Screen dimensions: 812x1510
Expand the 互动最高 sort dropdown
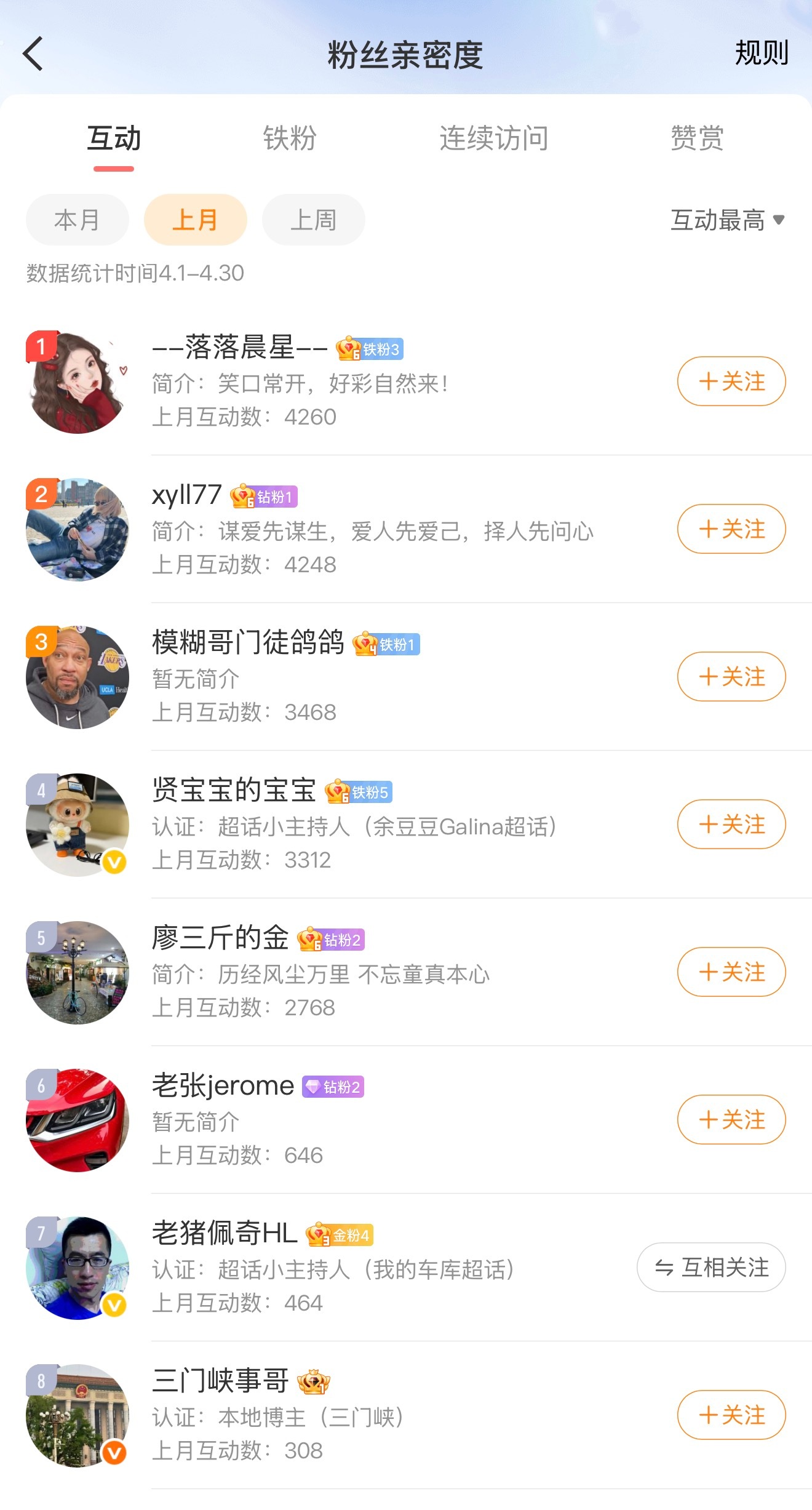(x=728, y=220)
